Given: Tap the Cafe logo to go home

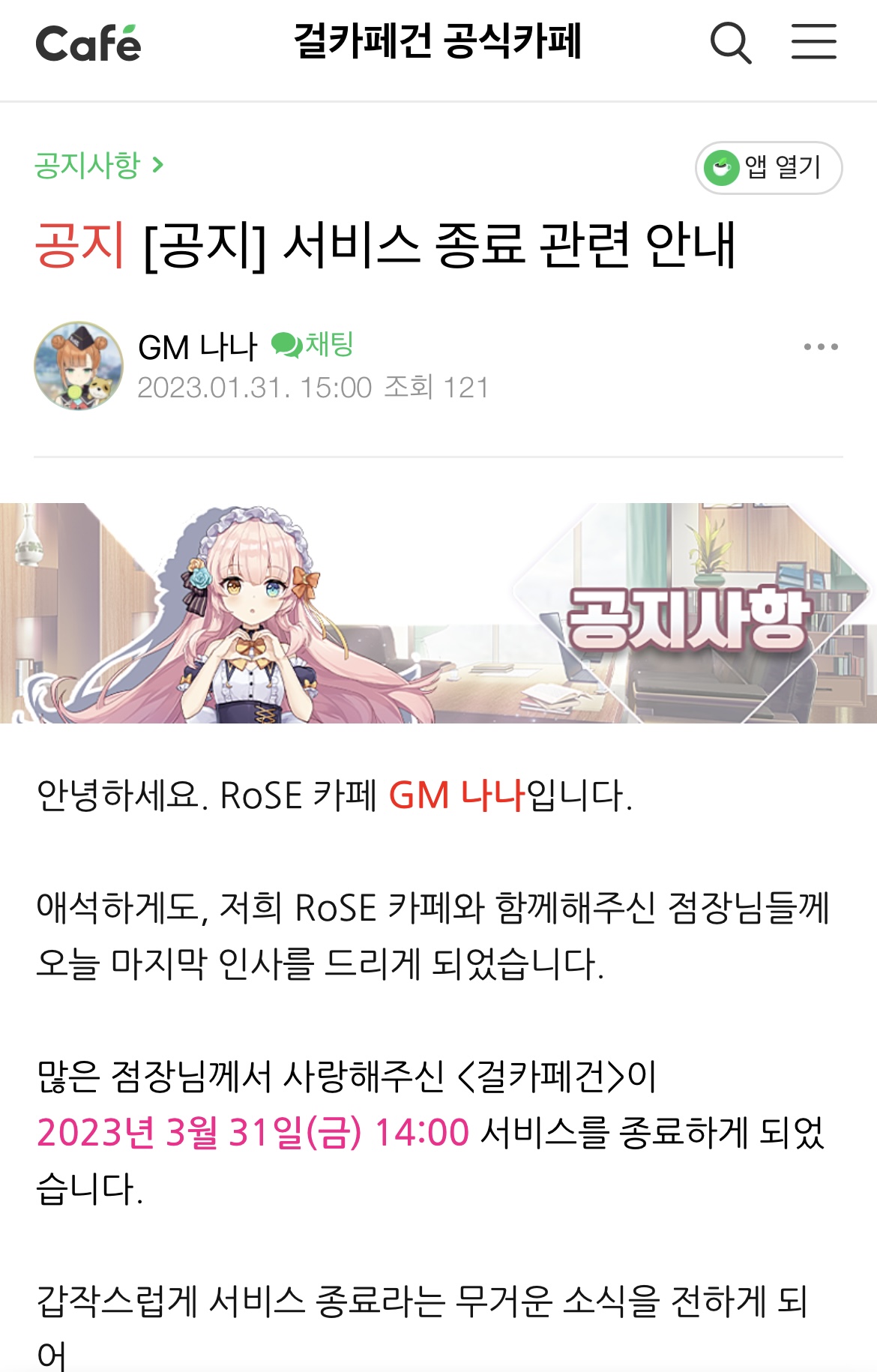Looking at the screenshot, I should (88, 43).
